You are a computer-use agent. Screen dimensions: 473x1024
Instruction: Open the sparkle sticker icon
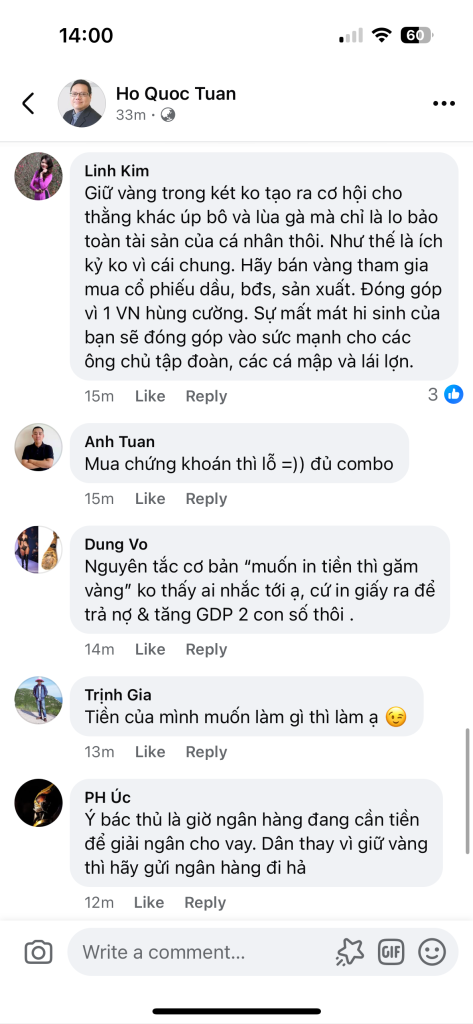coord(350,952)
